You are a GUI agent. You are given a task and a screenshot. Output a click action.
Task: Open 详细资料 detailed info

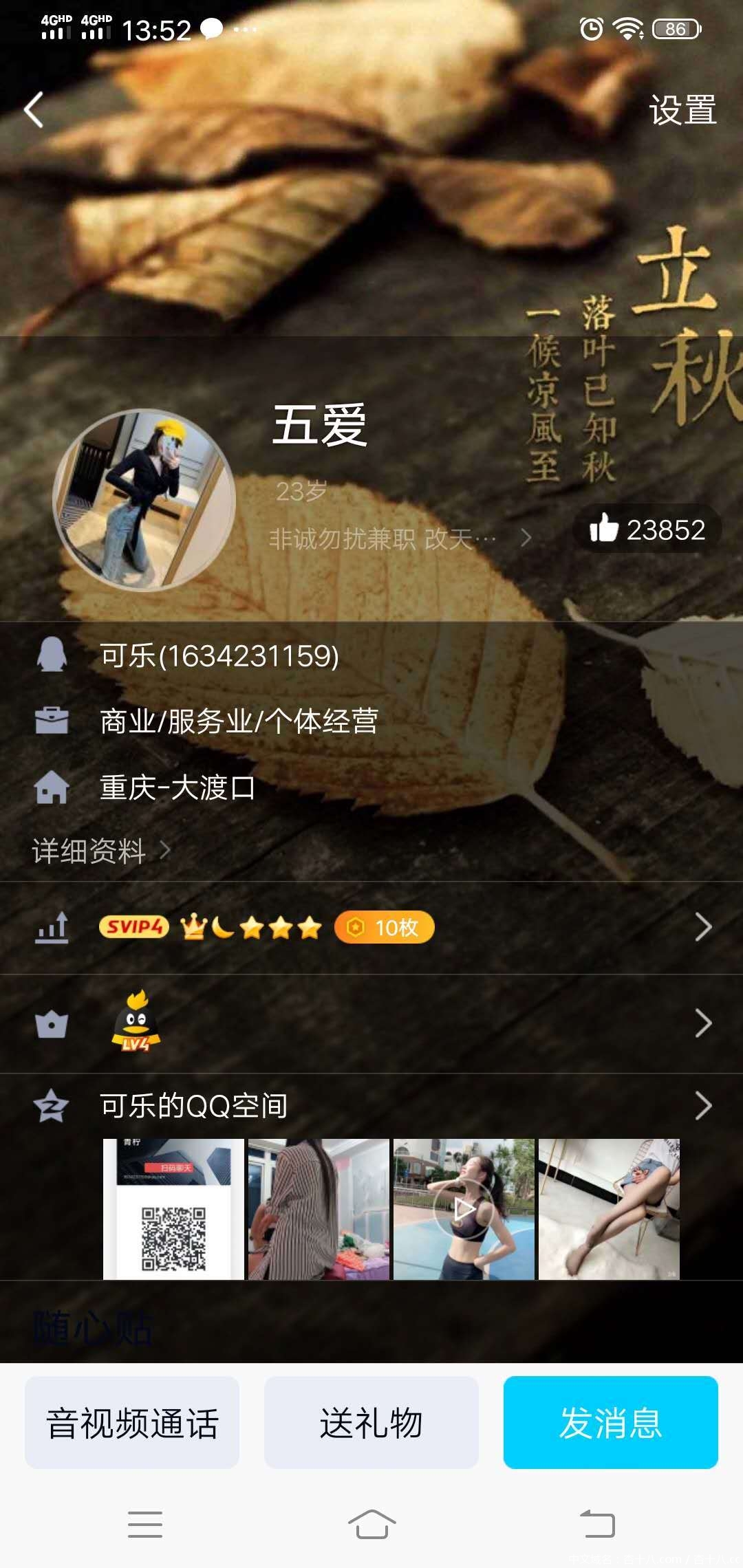coord(100,851)
